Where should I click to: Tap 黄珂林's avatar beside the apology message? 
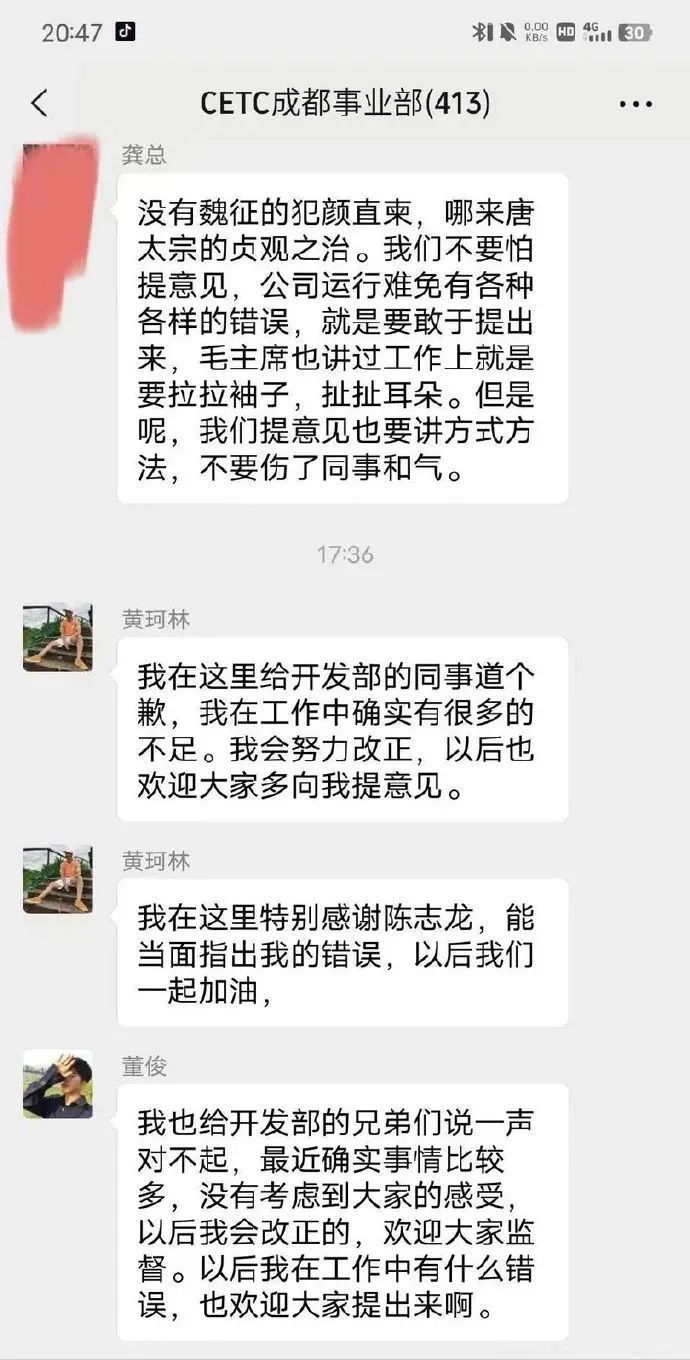[58, 637]
